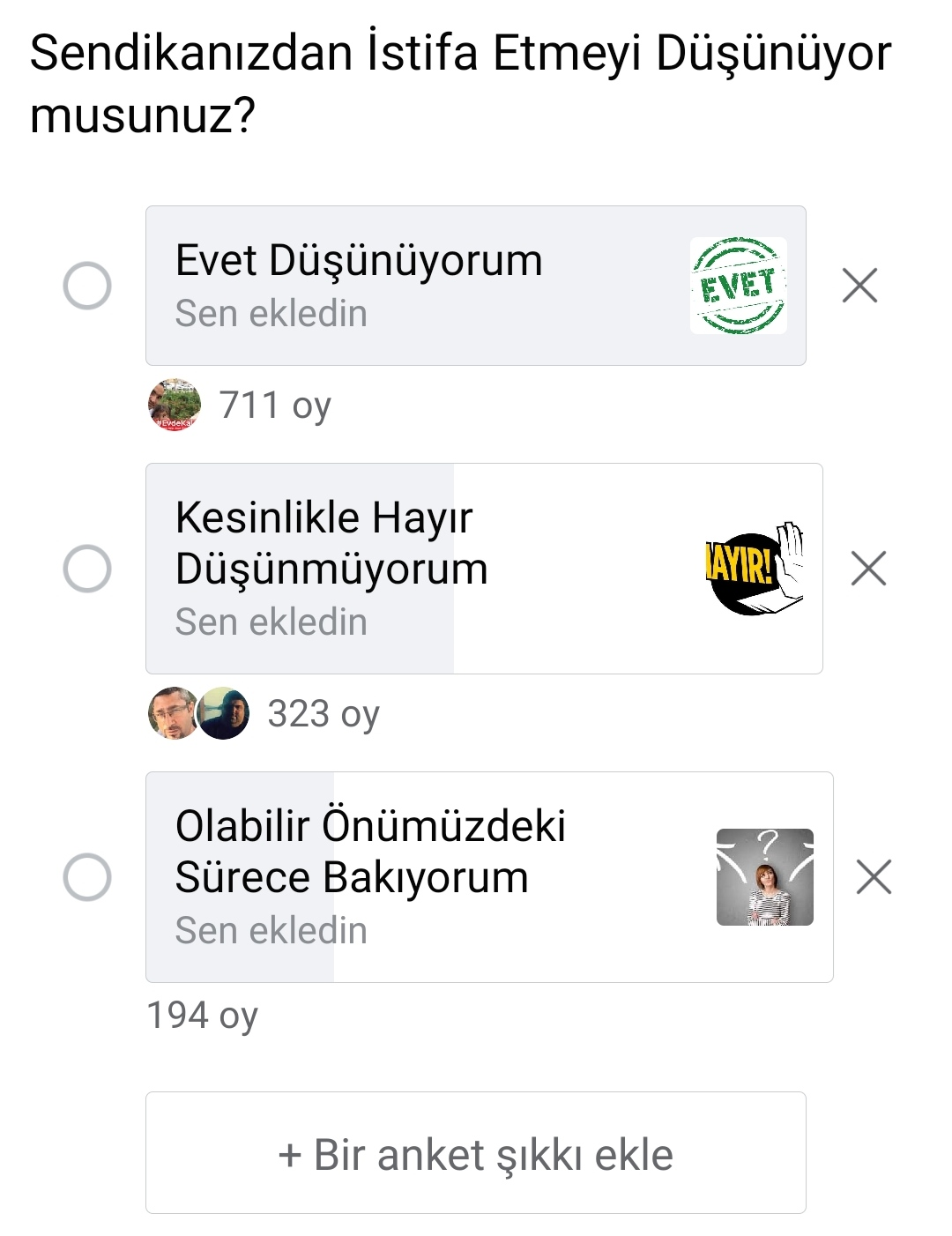The image size is (952, 1236).
Task: Open the 711 oy vote count
Action: point(274,406)
